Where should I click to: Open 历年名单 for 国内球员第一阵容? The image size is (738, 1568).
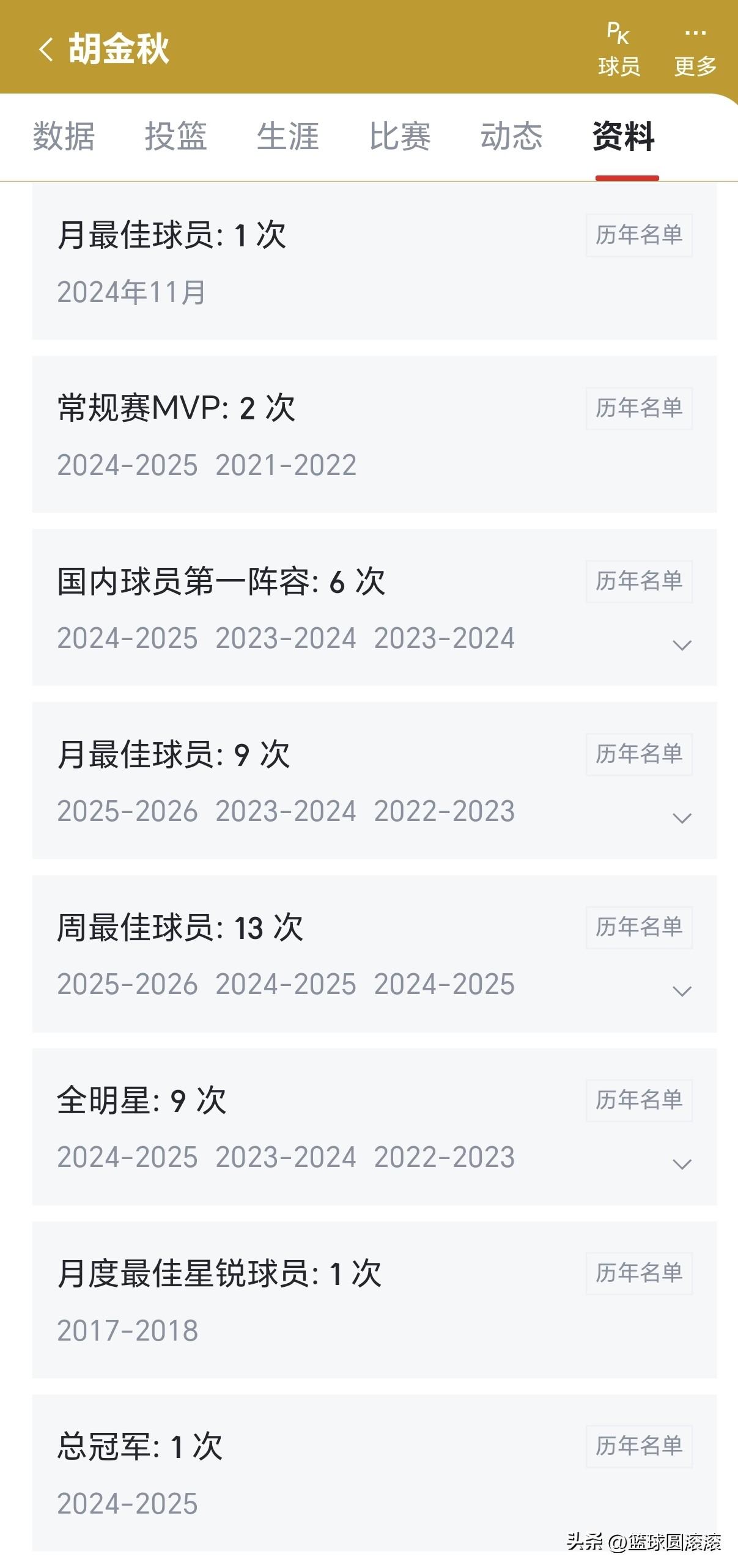tap(639, 581)
